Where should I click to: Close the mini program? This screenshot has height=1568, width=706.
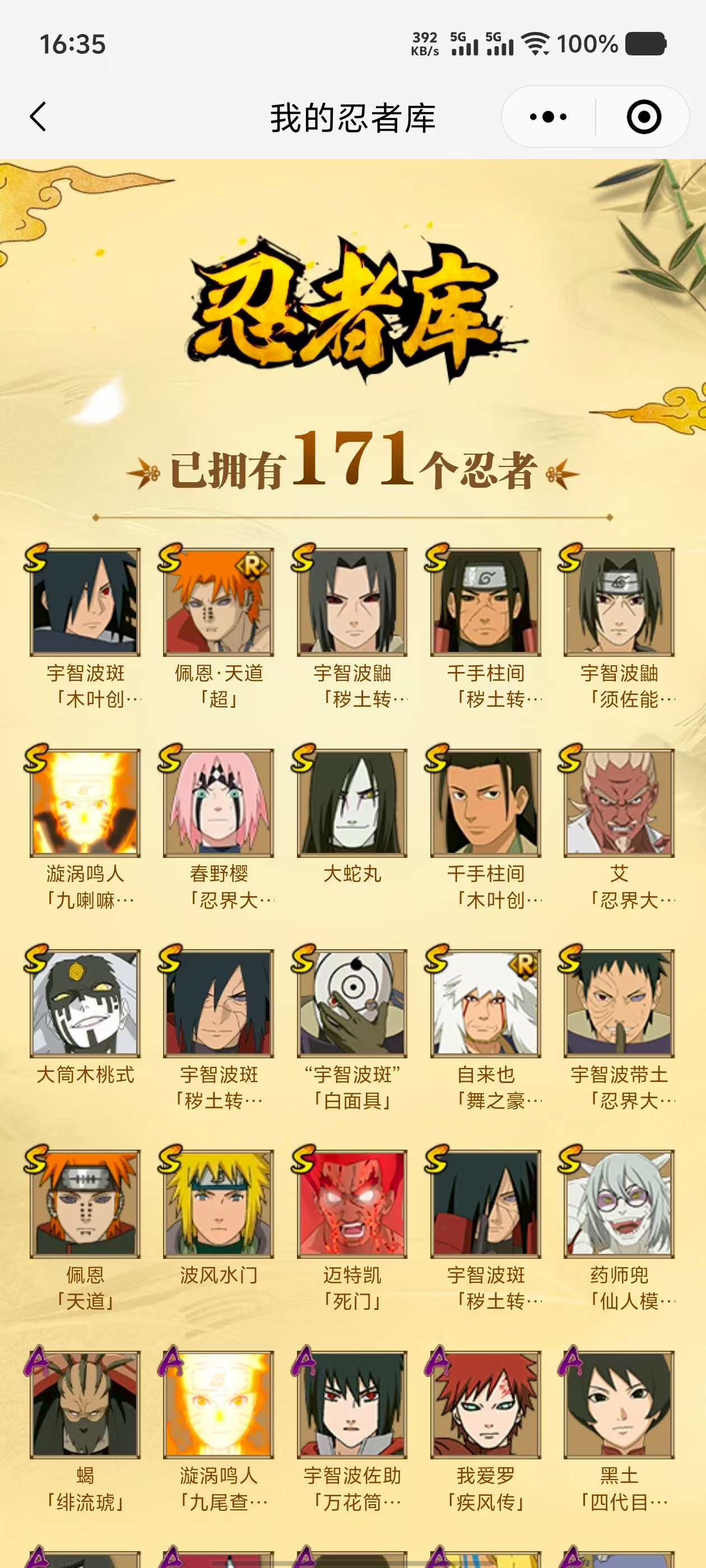tap(643, 117)
